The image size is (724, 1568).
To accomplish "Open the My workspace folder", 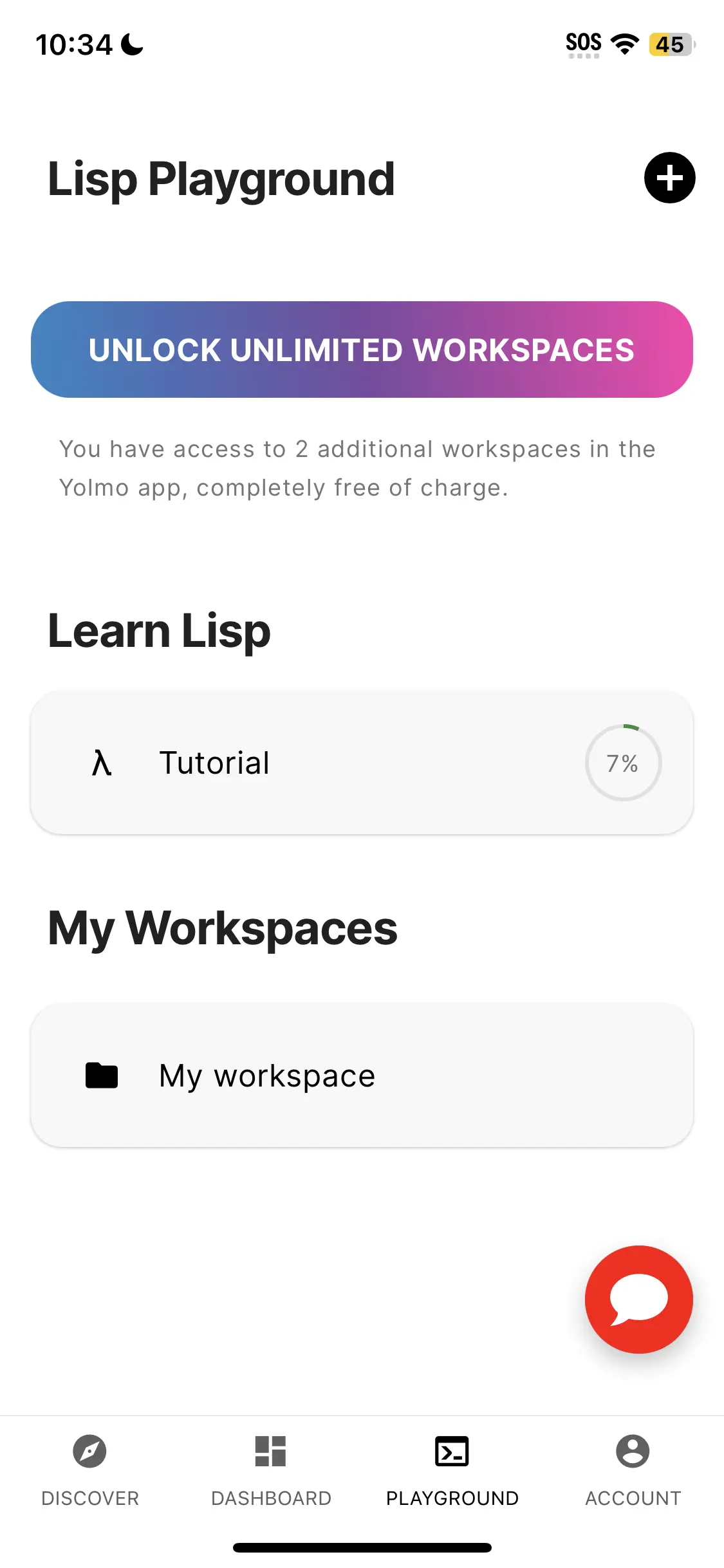I will [x=362, y=1075].
